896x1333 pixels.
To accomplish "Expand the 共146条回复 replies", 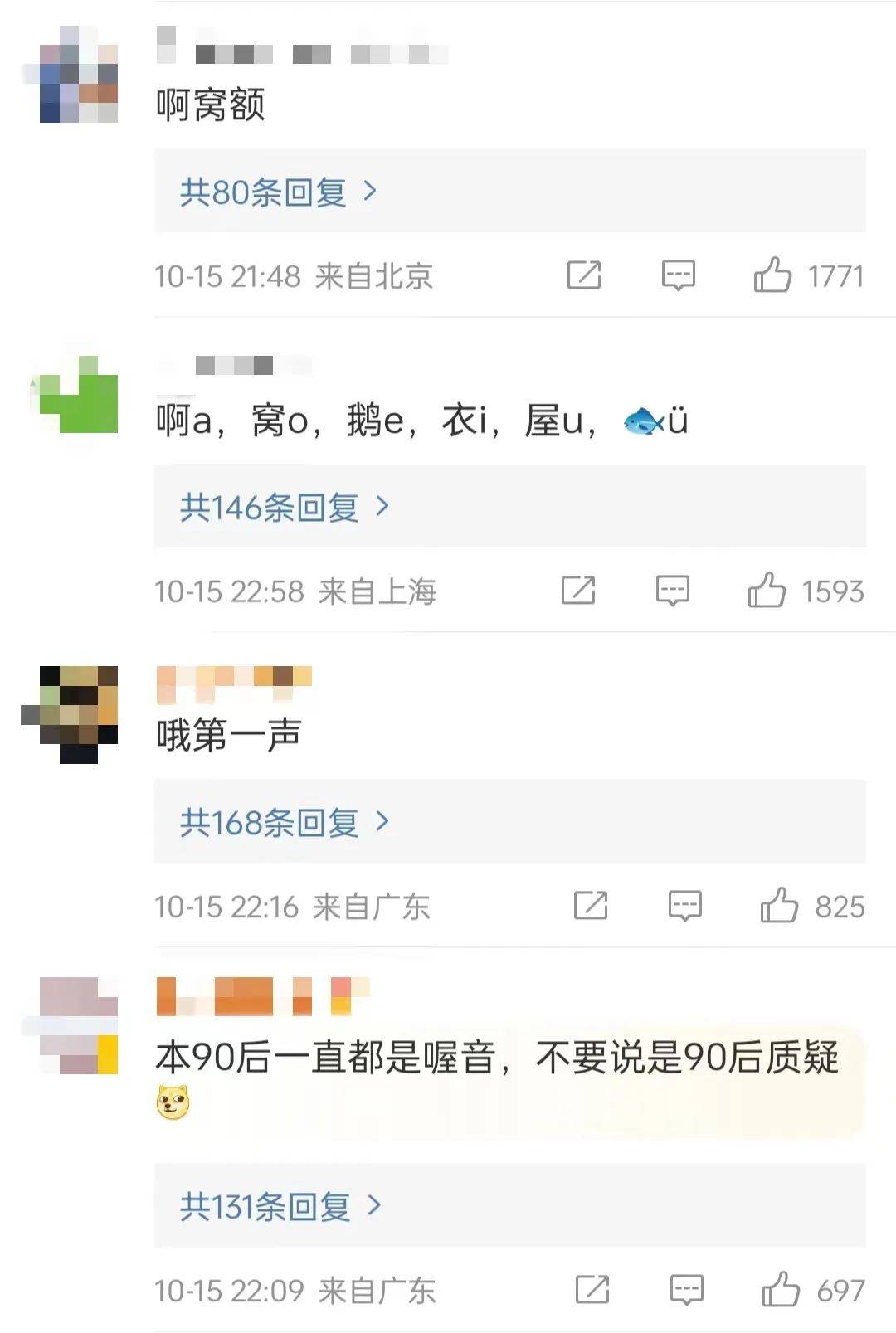I will tap(284, 507).
